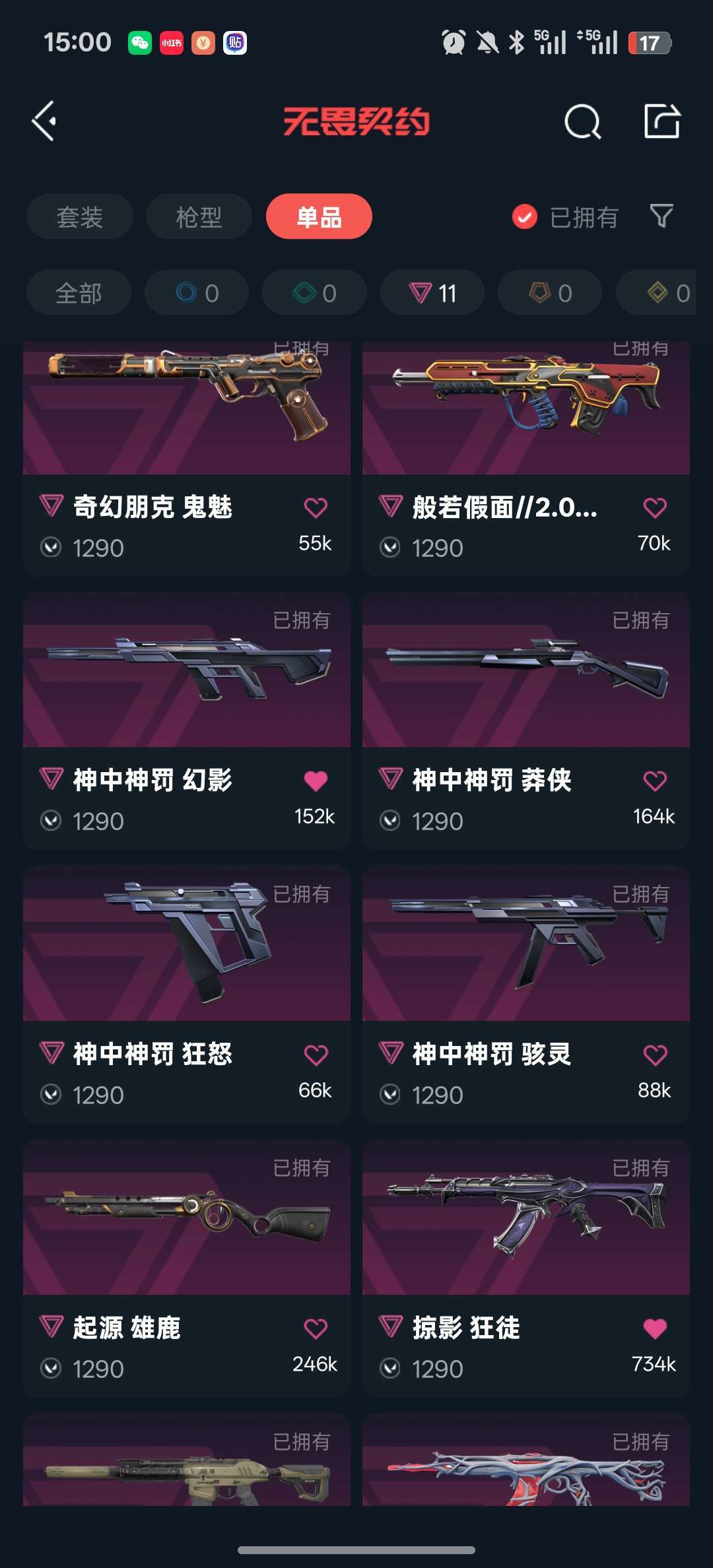Select the 单品 tab
Viewport: 713px width, 1568px height.
319,216
